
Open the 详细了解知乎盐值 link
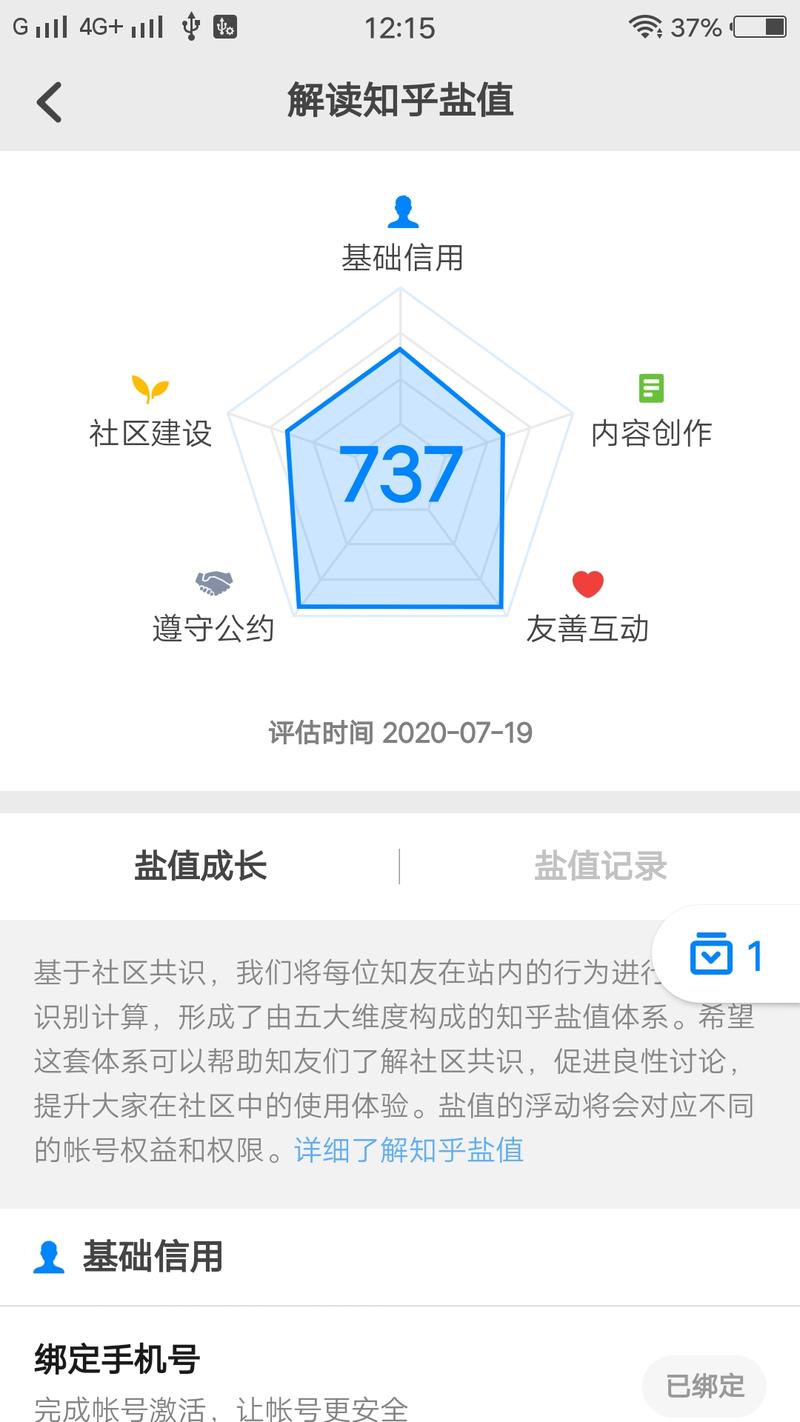coord(408,1150)
